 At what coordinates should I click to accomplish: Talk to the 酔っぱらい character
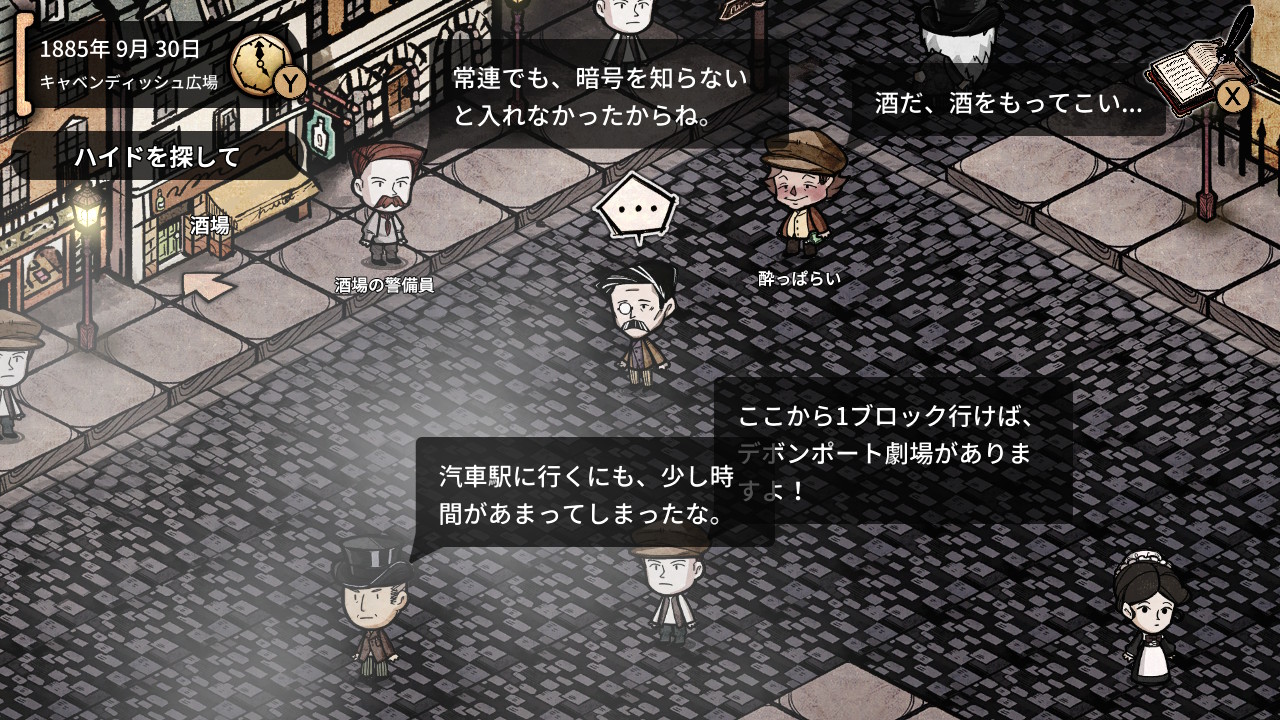pos(800,196)
